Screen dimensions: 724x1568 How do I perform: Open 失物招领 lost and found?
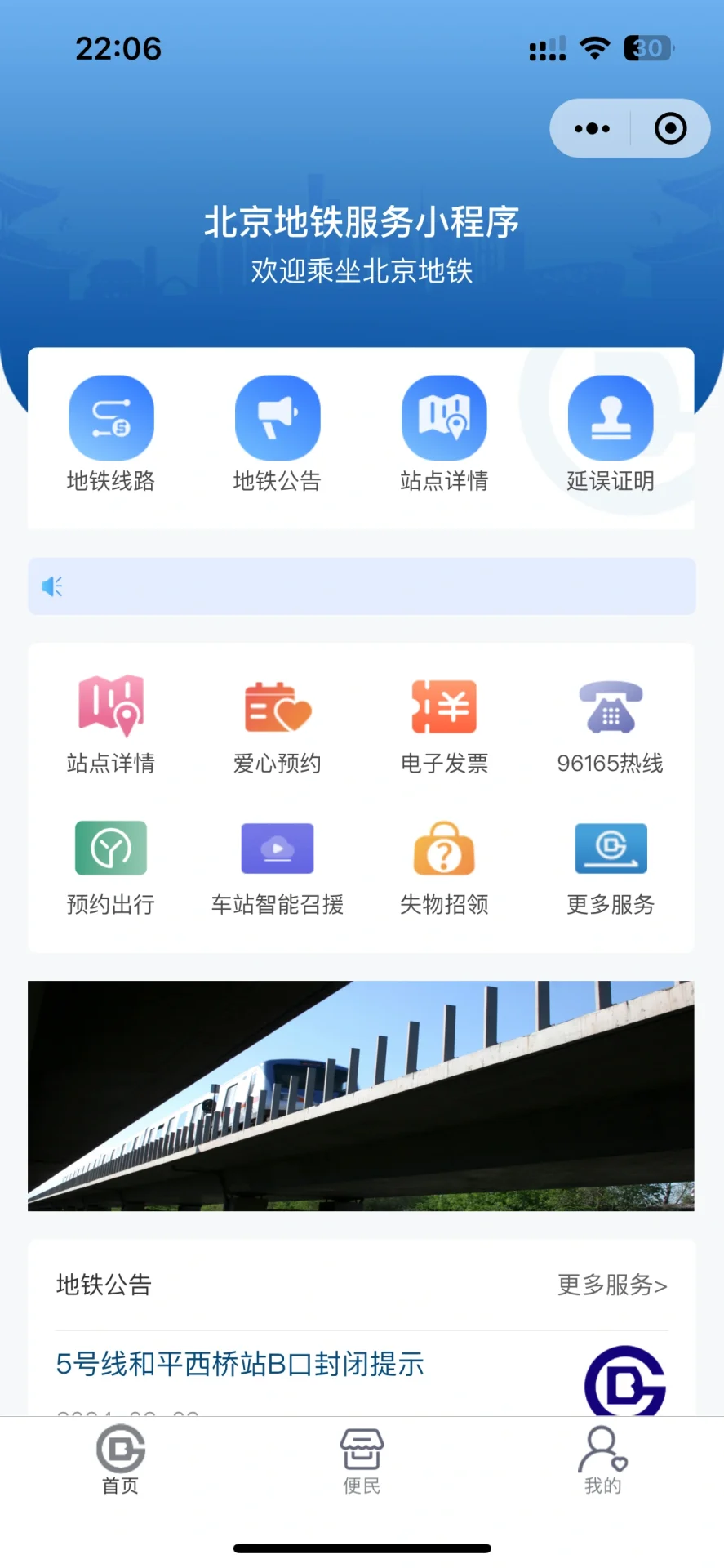point(444,866)
